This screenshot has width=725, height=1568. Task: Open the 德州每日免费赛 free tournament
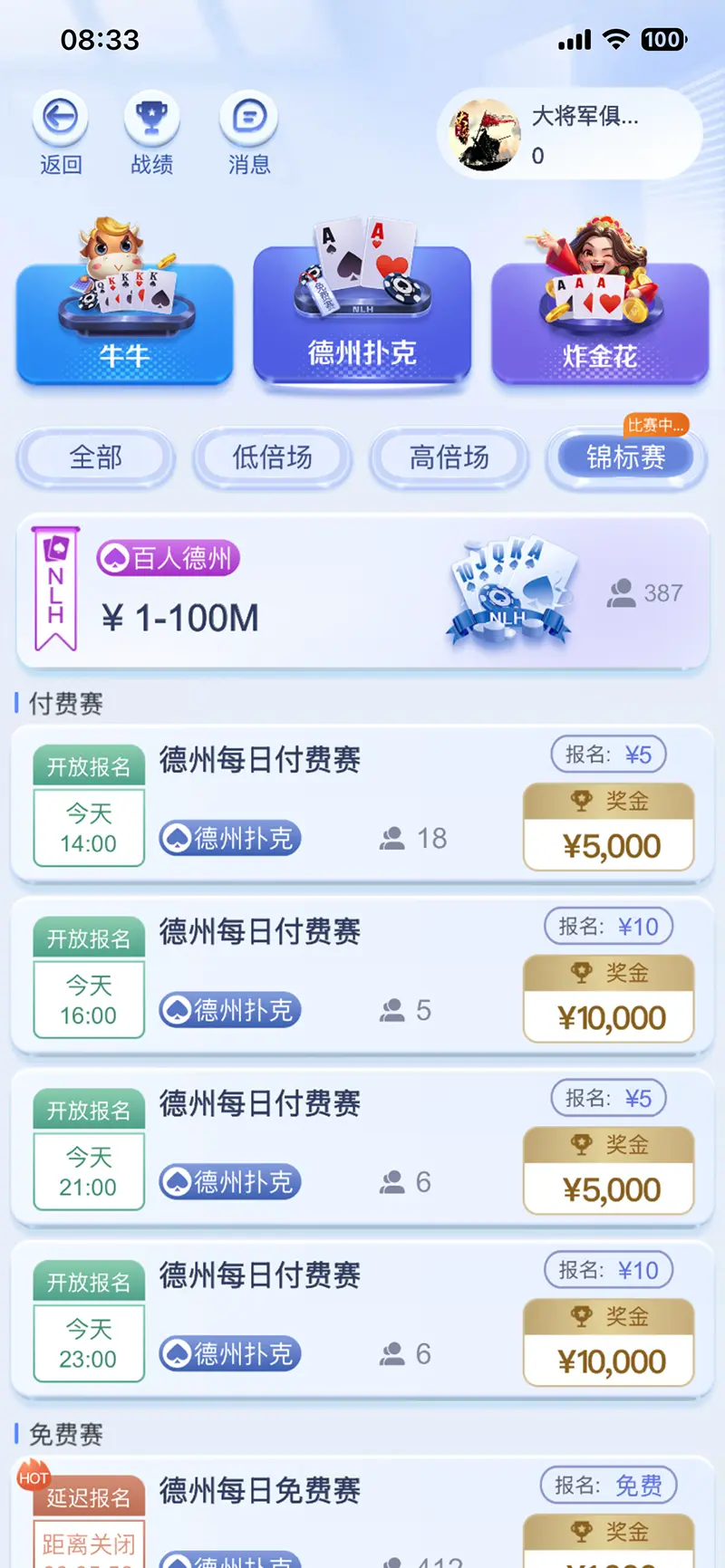pos(362,1514)
